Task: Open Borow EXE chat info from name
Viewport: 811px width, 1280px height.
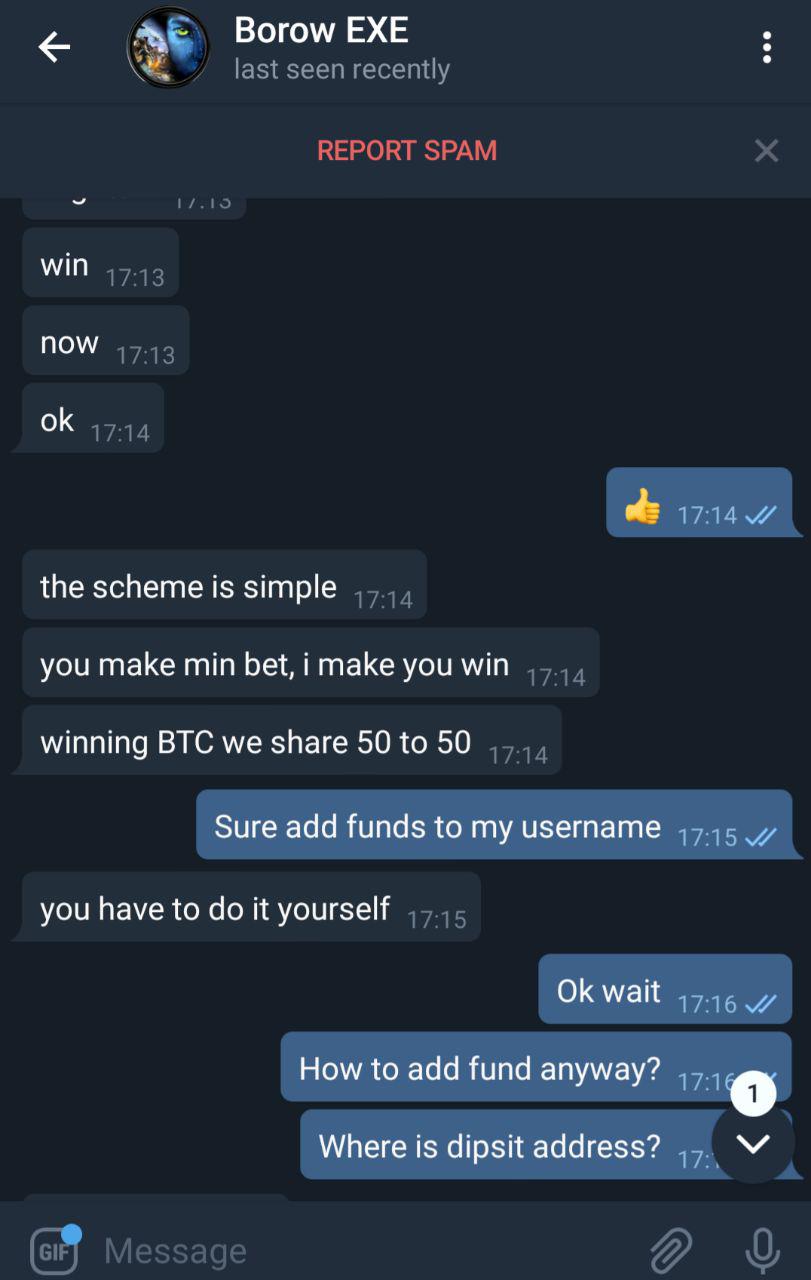Action: tap(321, 31)
